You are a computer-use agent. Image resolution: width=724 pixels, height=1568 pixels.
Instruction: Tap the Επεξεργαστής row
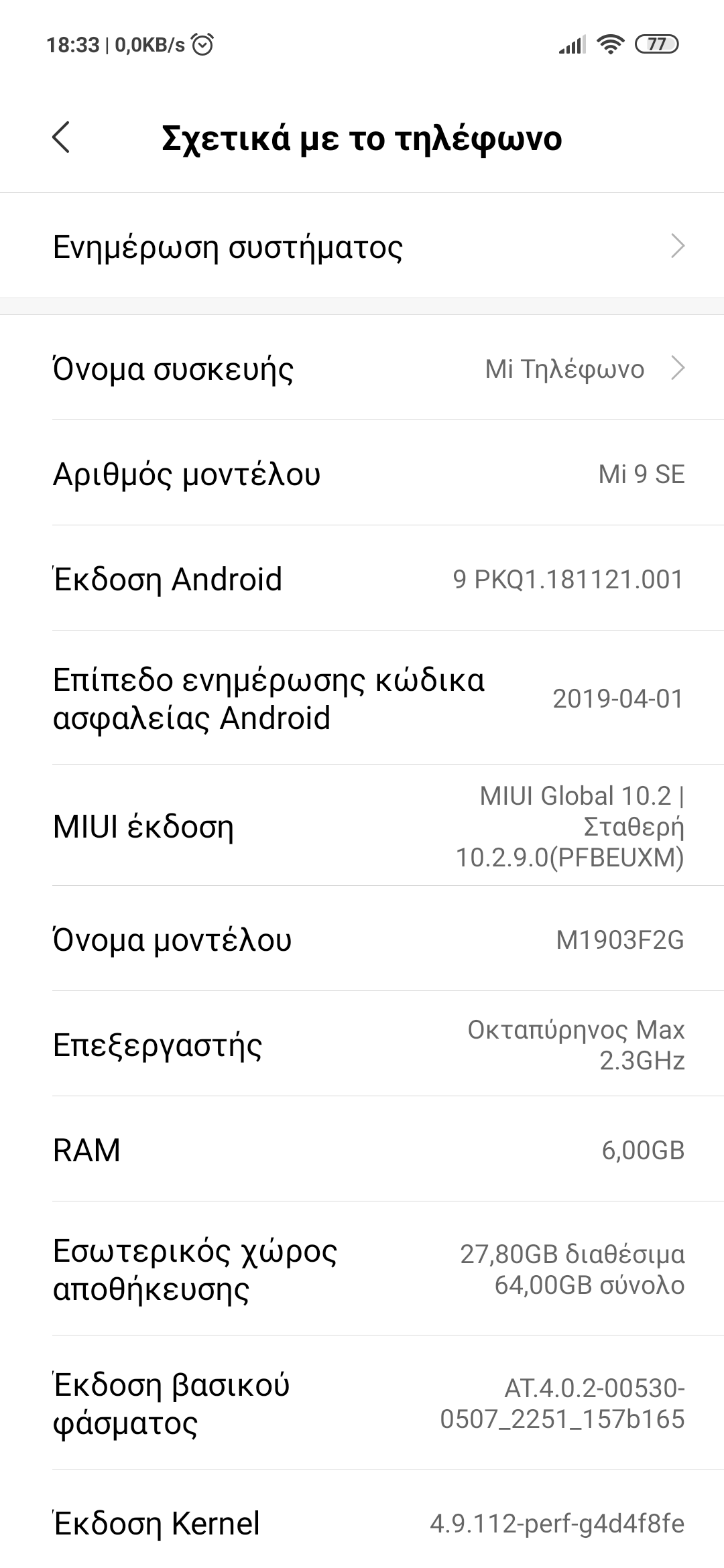(362, 1045)
